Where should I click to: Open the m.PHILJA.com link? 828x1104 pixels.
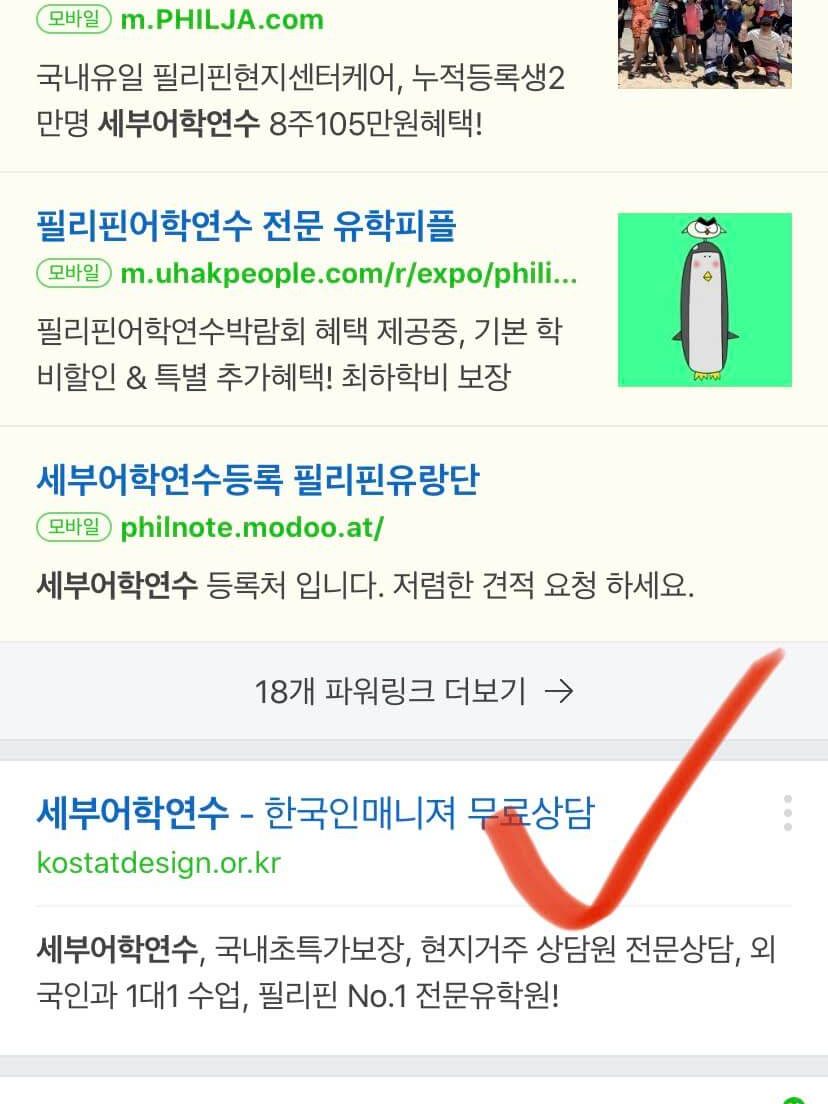pos(221,19)
